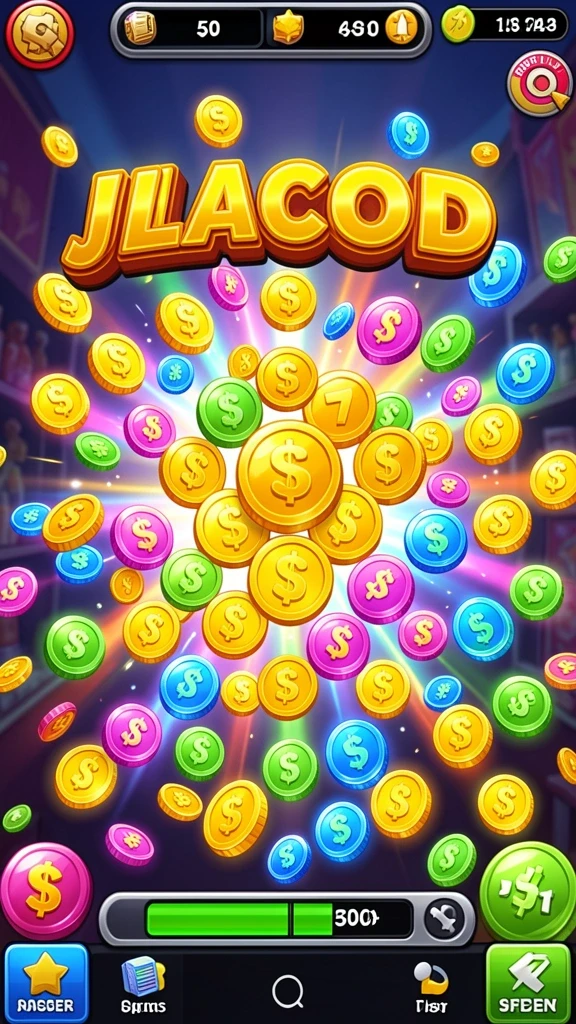Tap the target bullseye icon
Image resolution: width=576 pixels, height=1024 pixels.
(539, 84)
